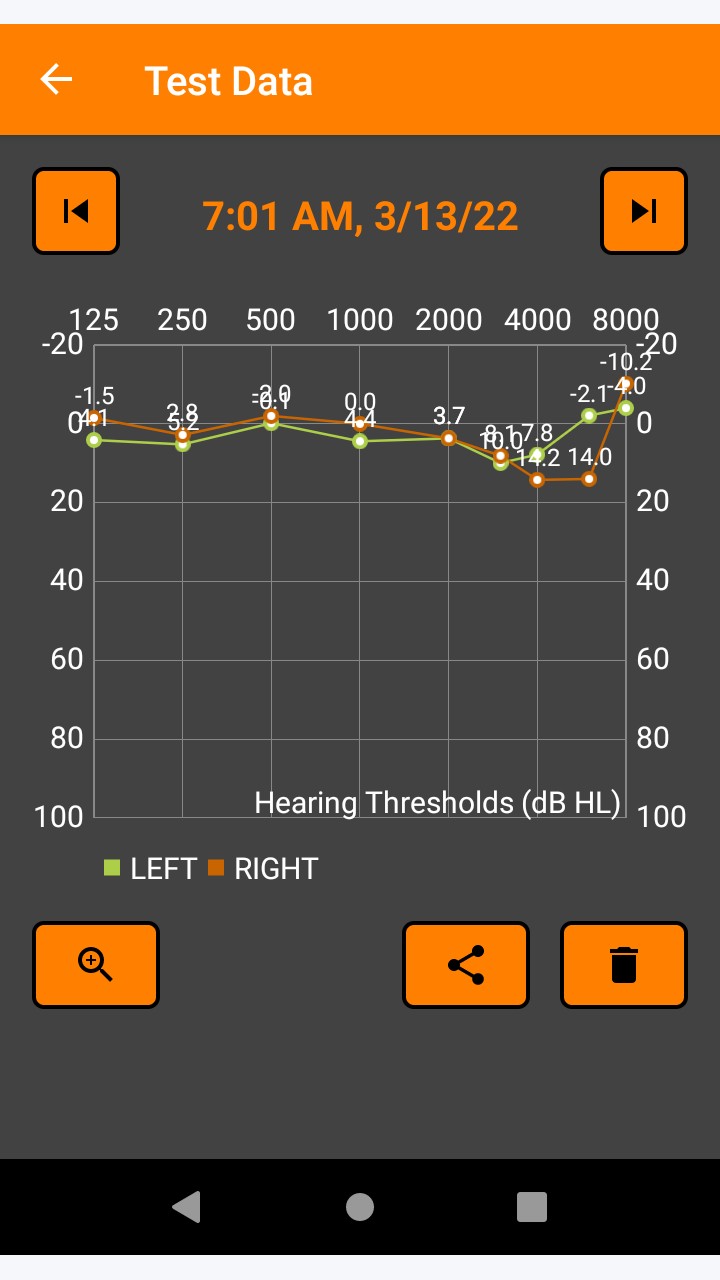Delete this test result

click(x=624, y=965)
